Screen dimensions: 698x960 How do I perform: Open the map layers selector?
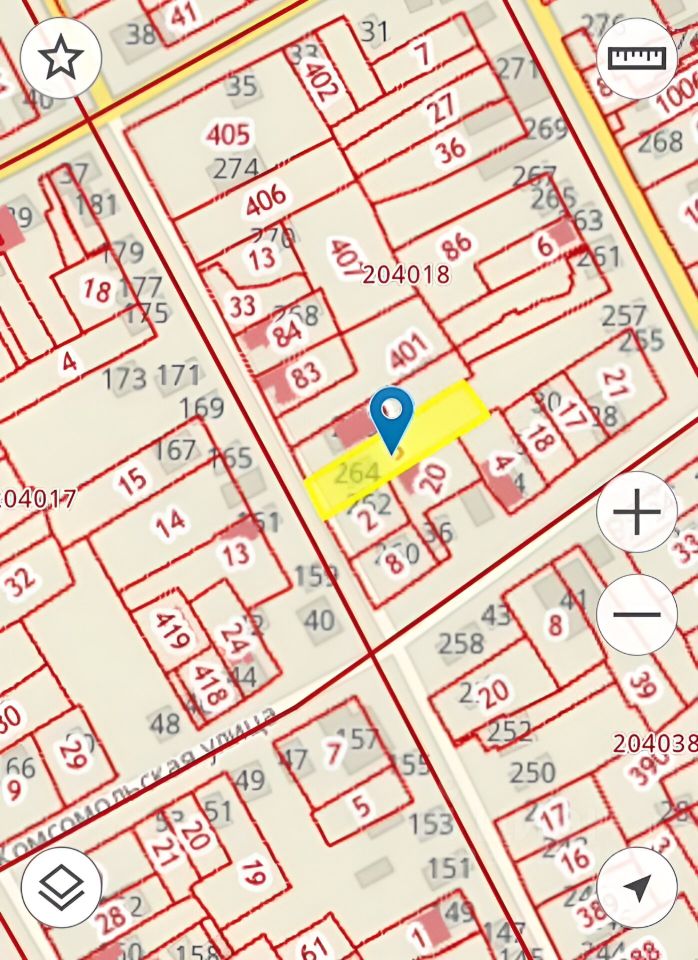[61, 887]
